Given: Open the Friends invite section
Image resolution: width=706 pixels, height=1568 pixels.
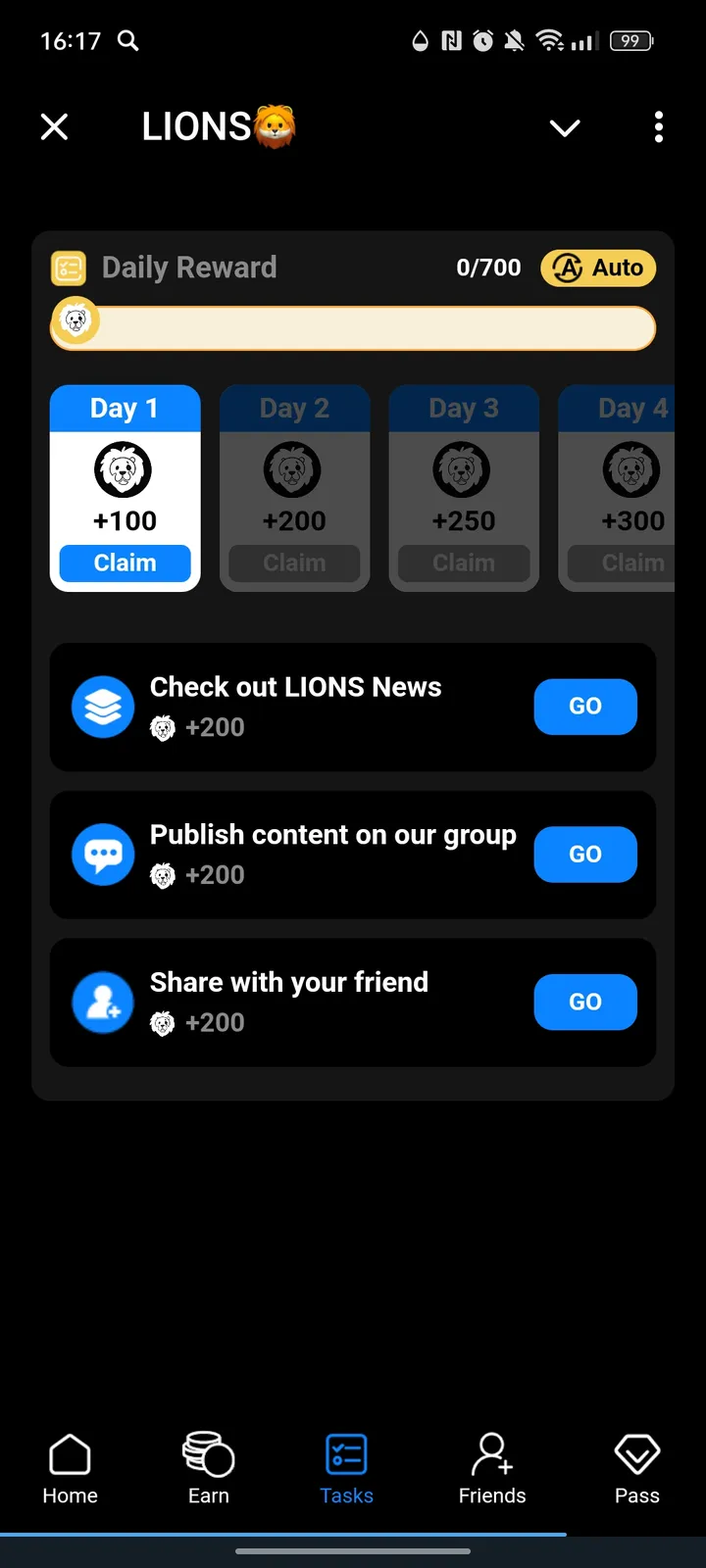Looking at the screenshot, I should (x=491, y=1454).
